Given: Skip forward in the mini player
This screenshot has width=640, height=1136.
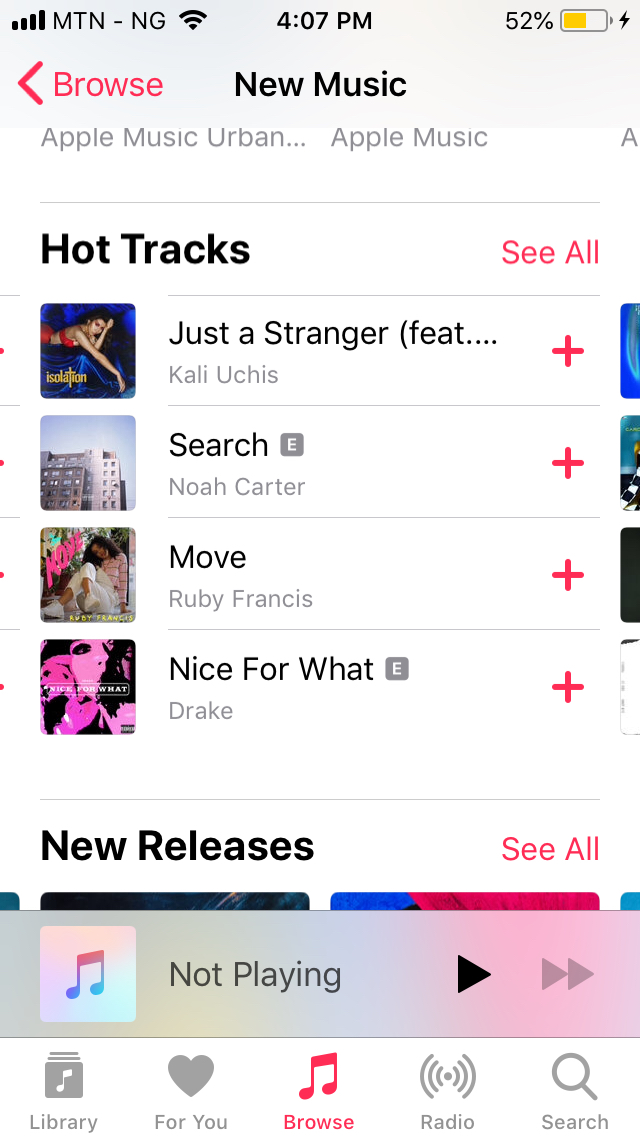Looking at the screenshot, I should (567, 974).
